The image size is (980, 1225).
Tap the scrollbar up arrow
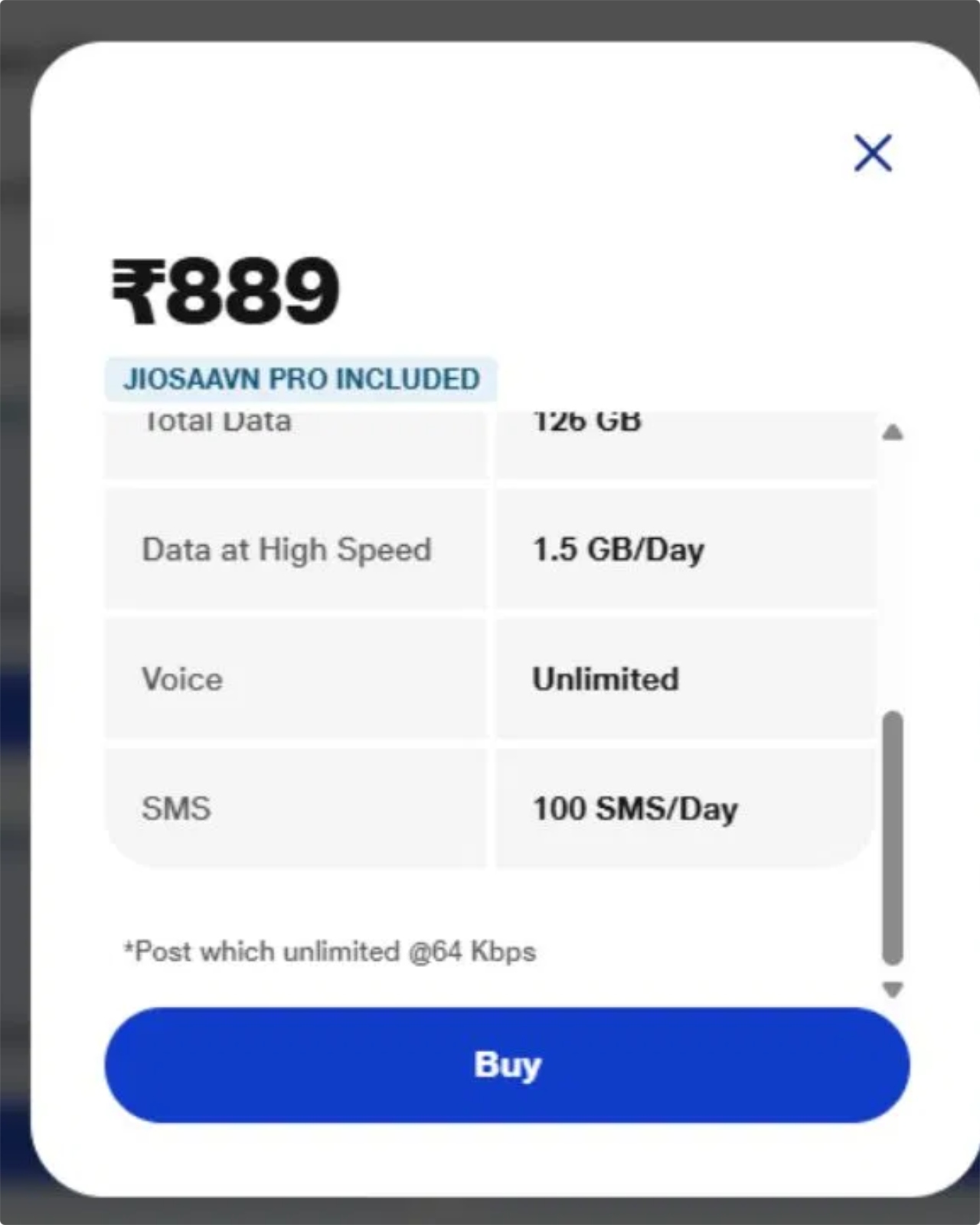click(893, 433)
